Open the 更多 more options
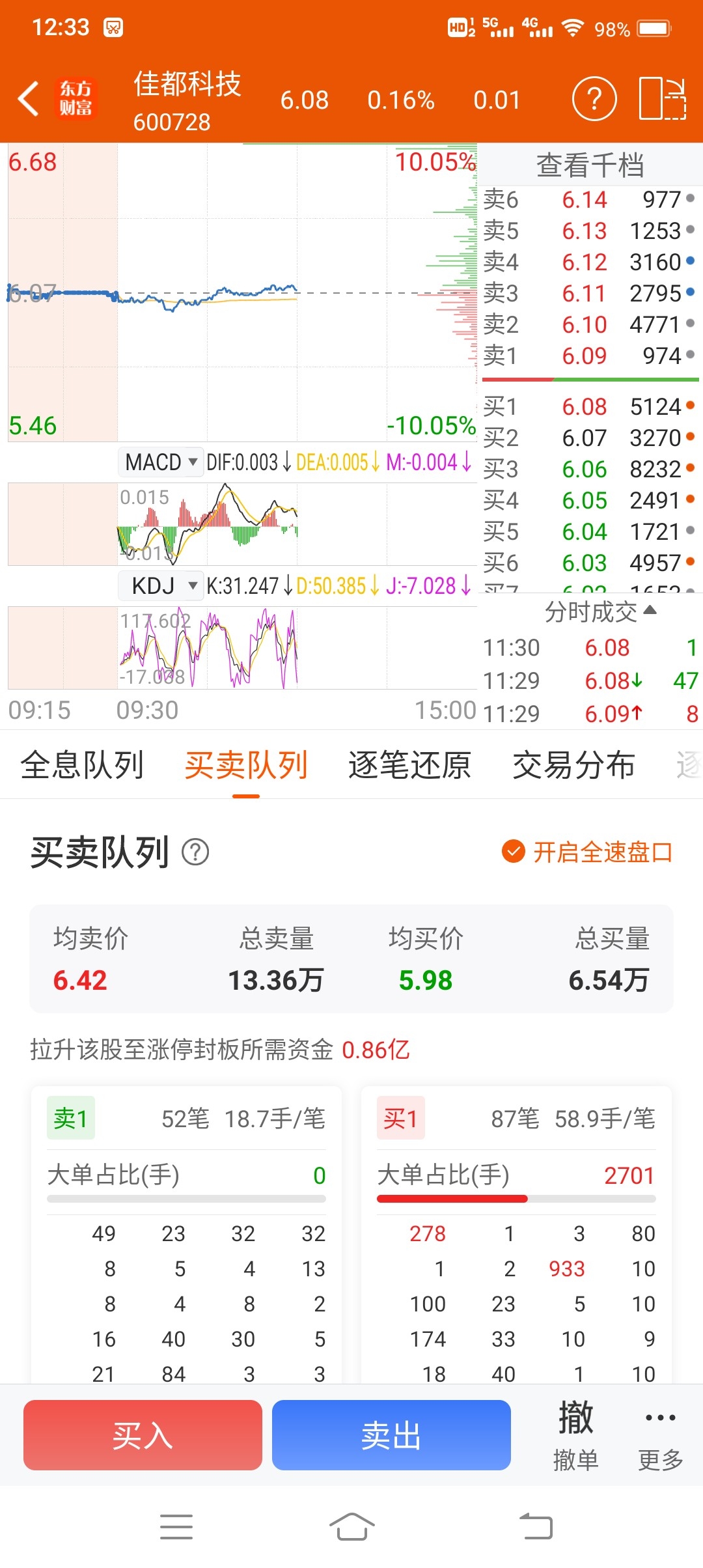 (661, 1435)
